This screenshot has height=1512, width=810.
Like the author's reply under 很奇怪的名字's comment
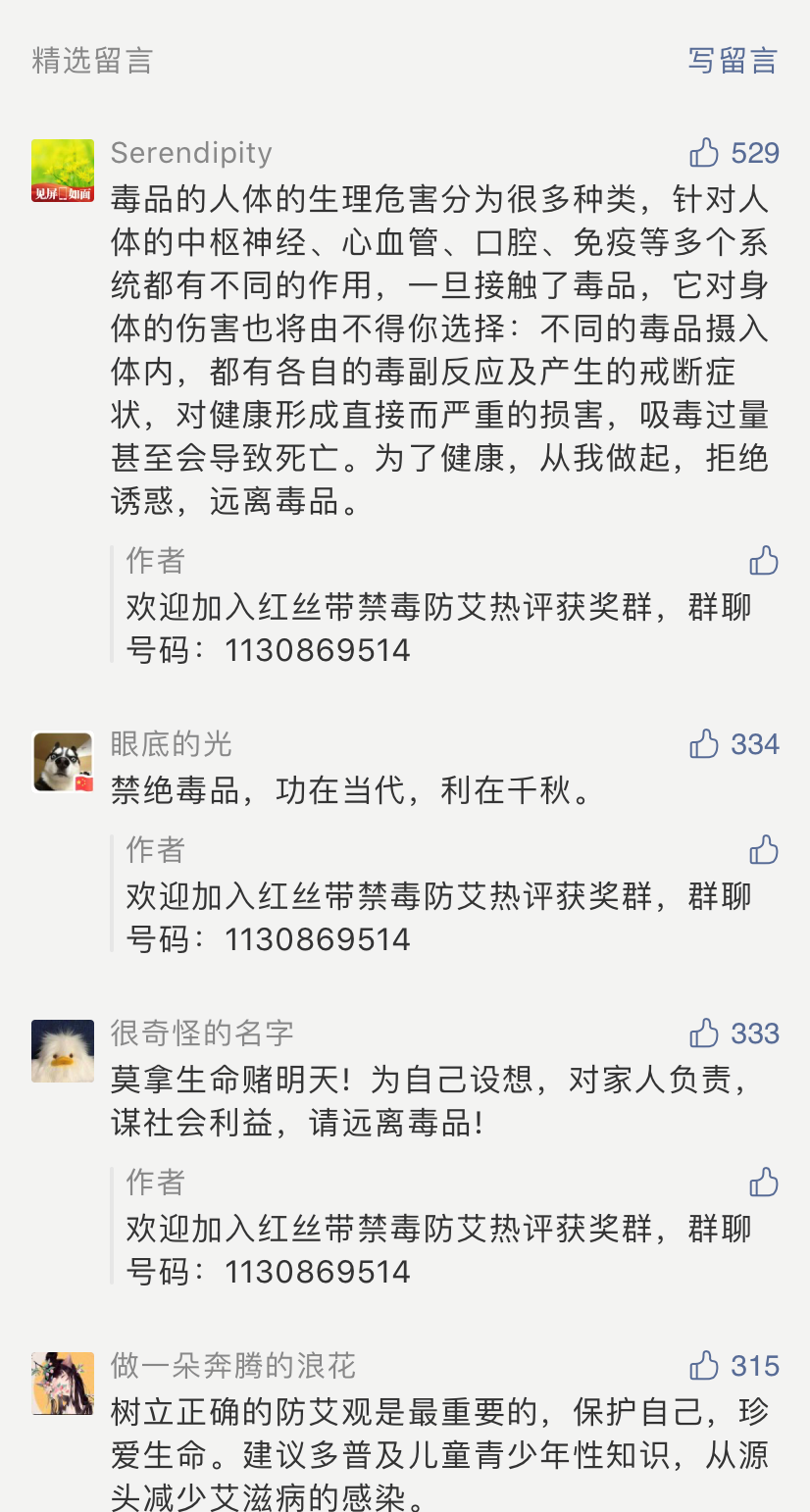pyautogui.click(x=763, y=1183)
